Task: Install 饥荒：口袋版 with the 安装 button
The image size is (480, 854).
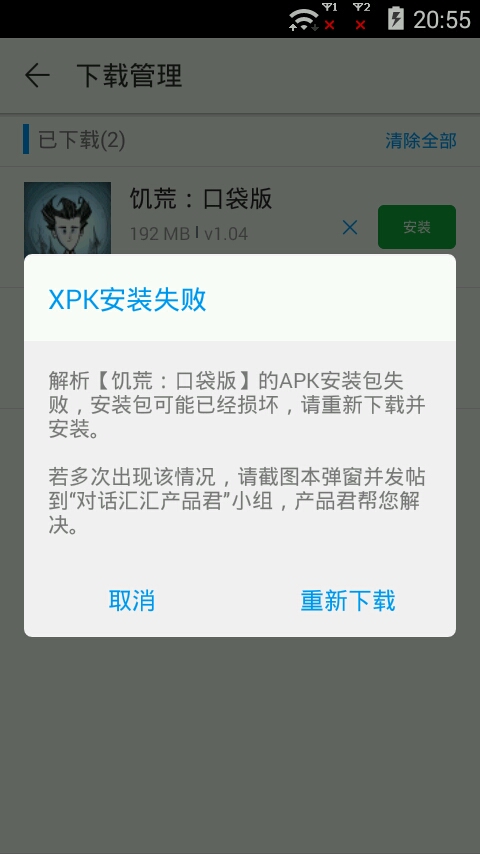Action: click(x=417, y=227)
